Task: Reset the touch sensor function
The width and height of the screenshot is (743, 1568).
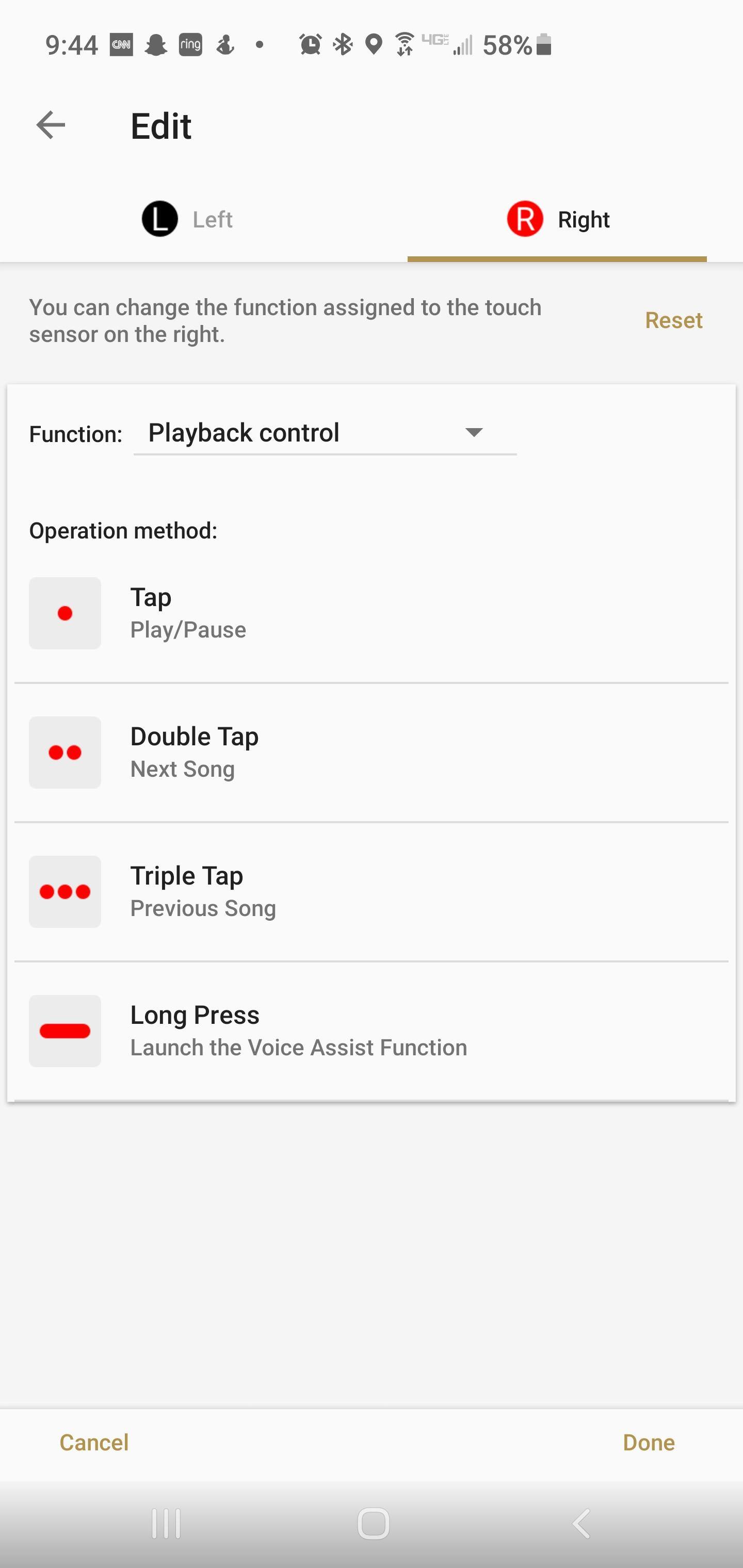Action: pos(673,320)
